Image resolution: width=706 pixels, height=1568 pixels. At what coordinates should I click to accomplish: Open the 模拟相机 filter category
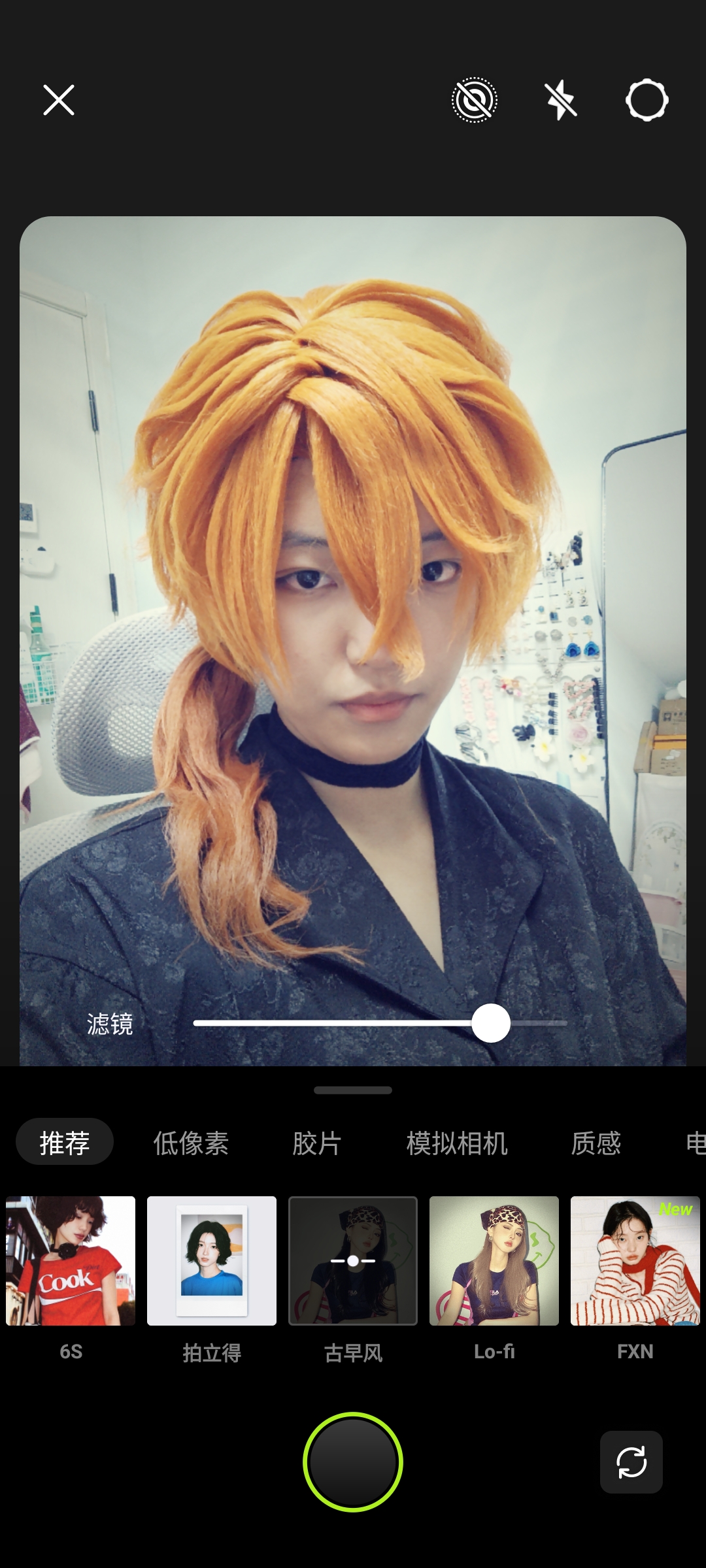[x=457, y=1143]
